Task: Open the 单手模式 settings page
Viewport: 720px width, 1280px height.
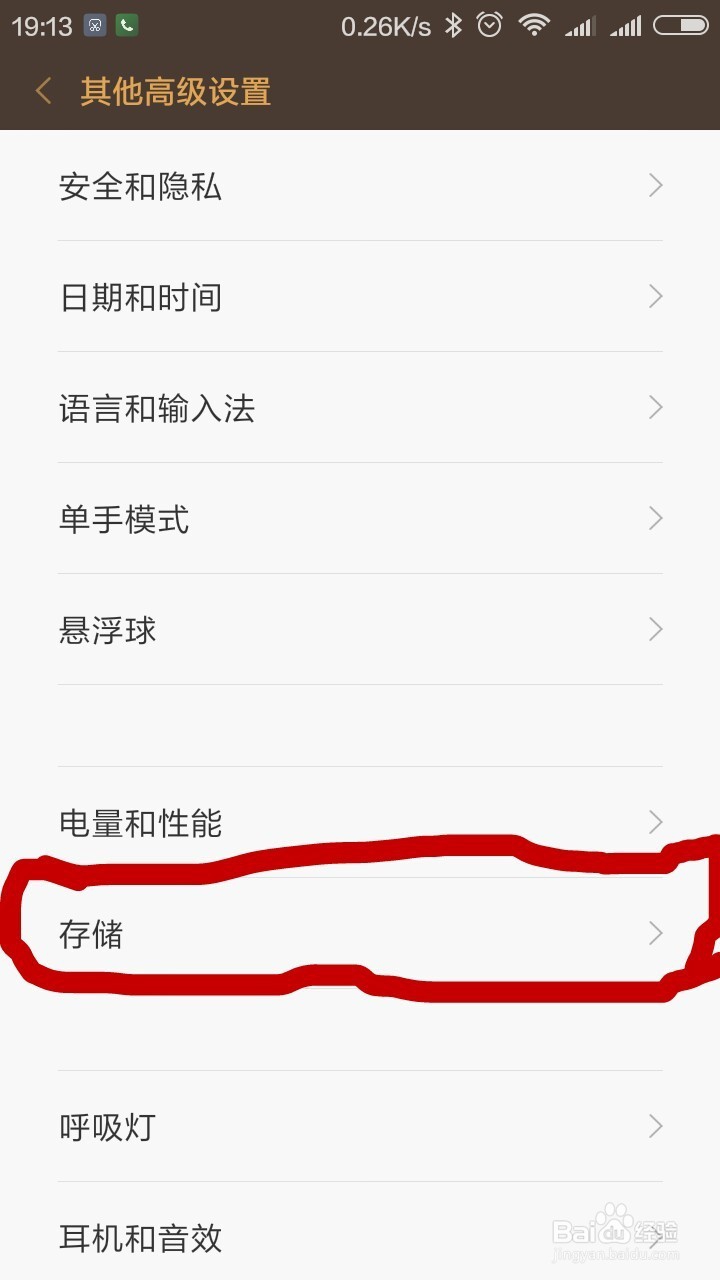Action: [x=360, y=518]
